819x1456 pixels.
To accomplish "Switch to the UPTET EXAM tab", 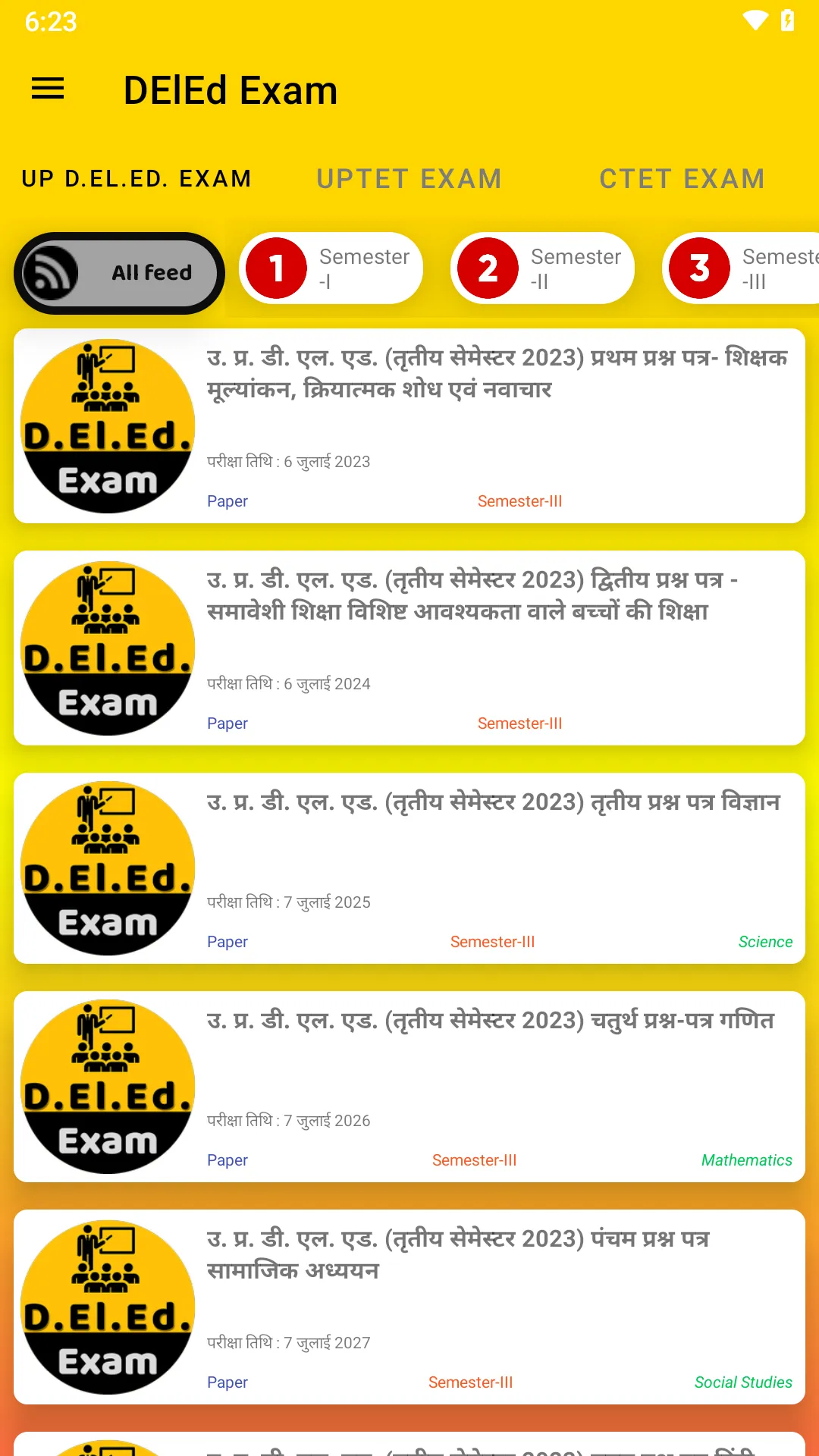I will click(409, 179).
